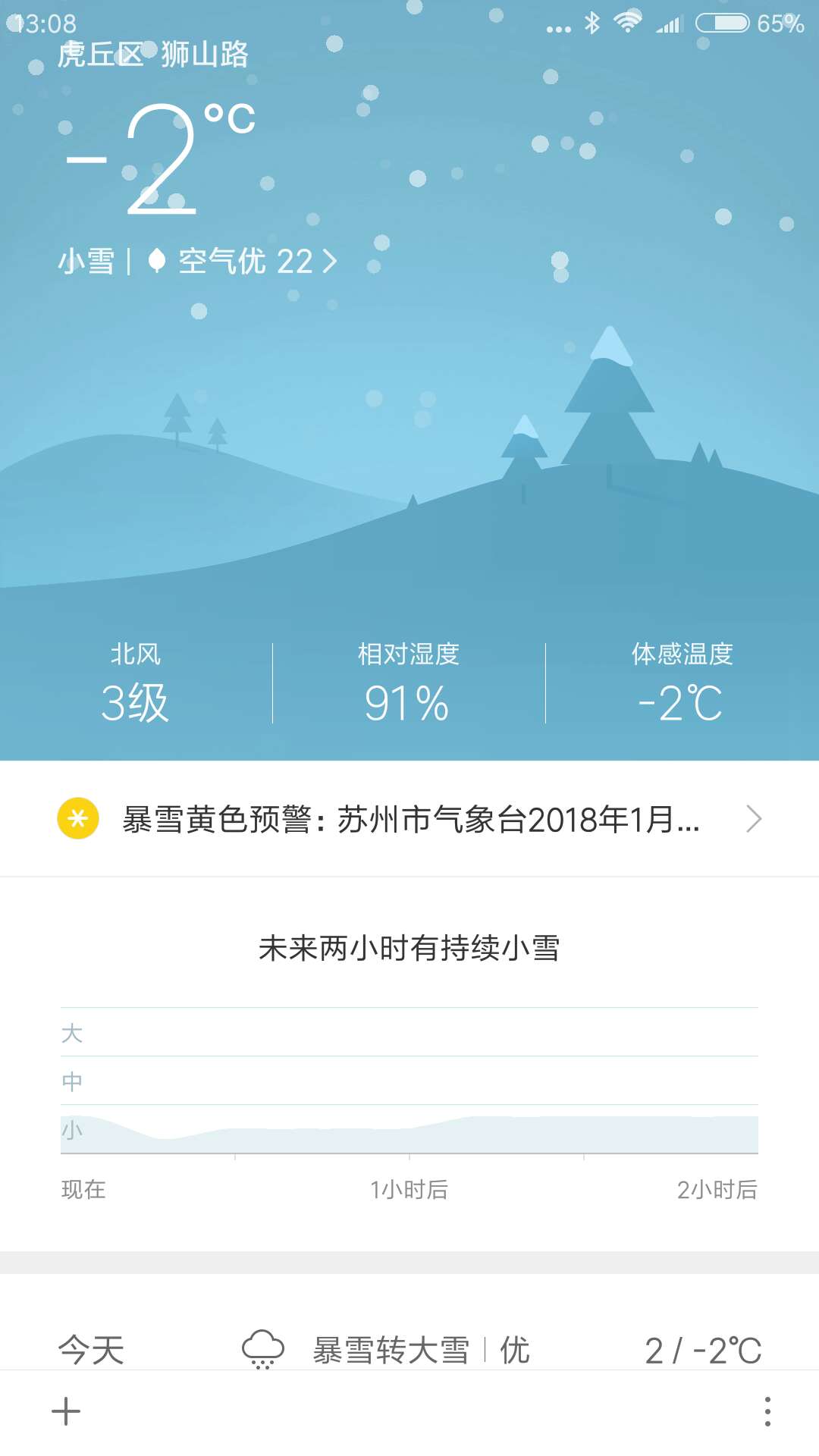Open the three-dot overflow menu

tap(767, 1411)
